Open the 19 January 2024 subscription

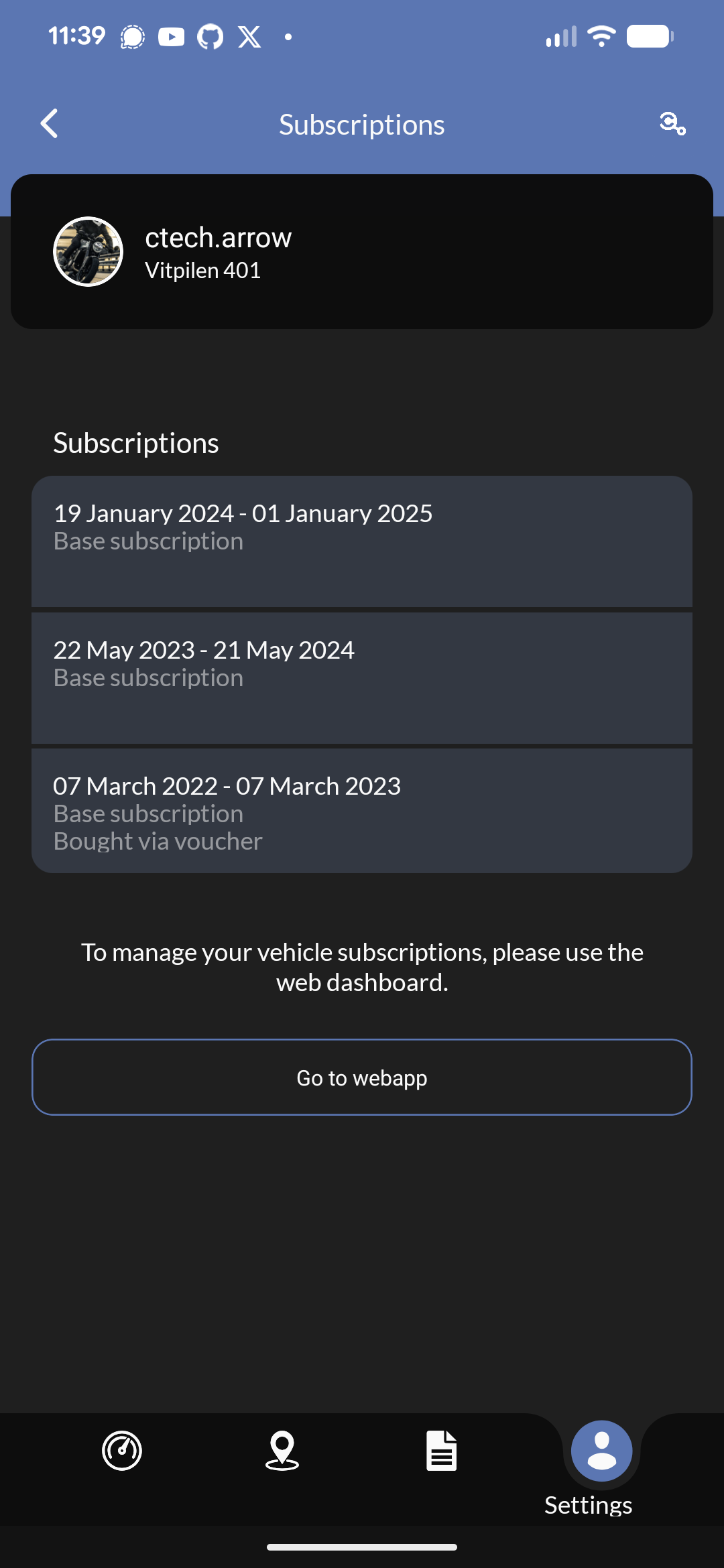(x=362, y=541)
